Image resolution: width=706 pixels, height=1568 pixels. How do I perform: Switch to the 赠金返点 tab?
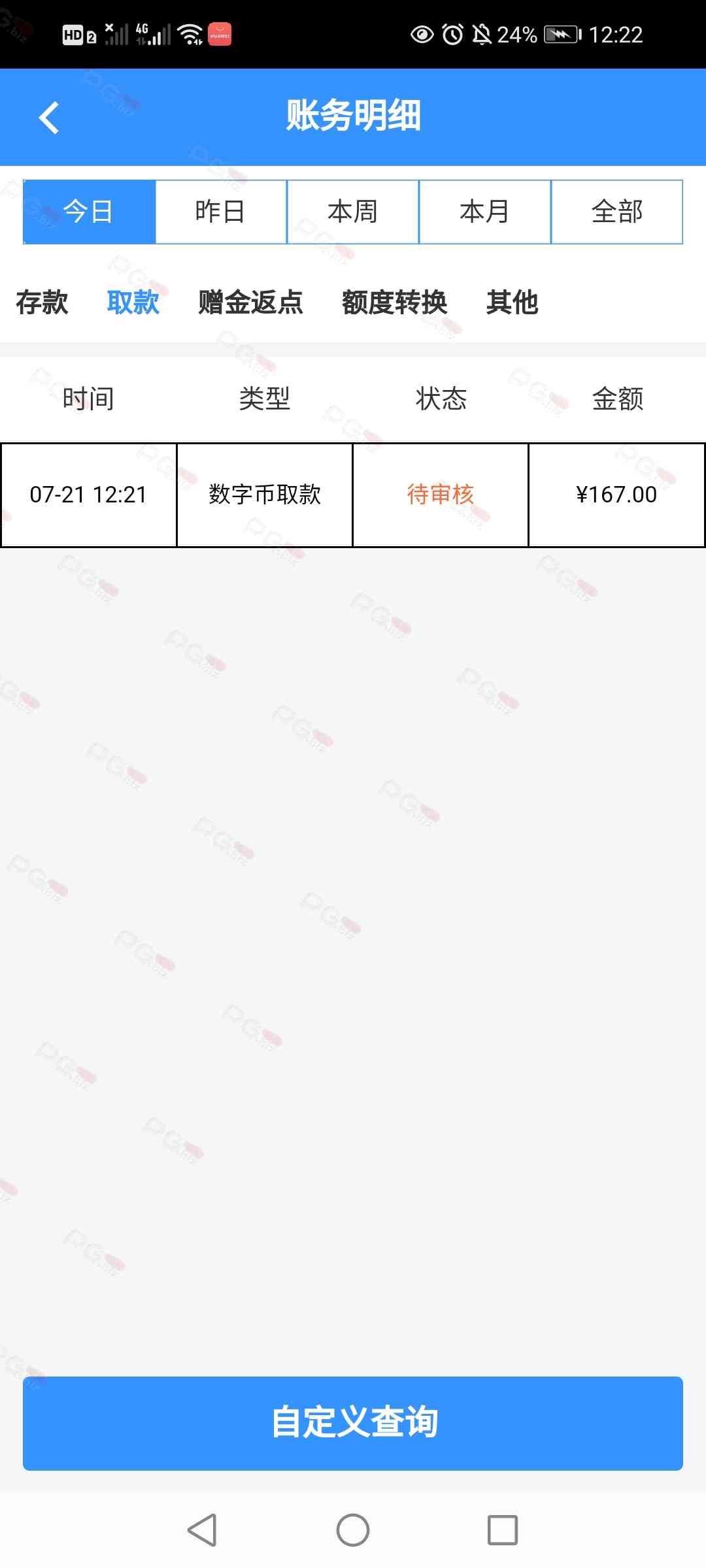pyautogui.click(x=250, y=302)
